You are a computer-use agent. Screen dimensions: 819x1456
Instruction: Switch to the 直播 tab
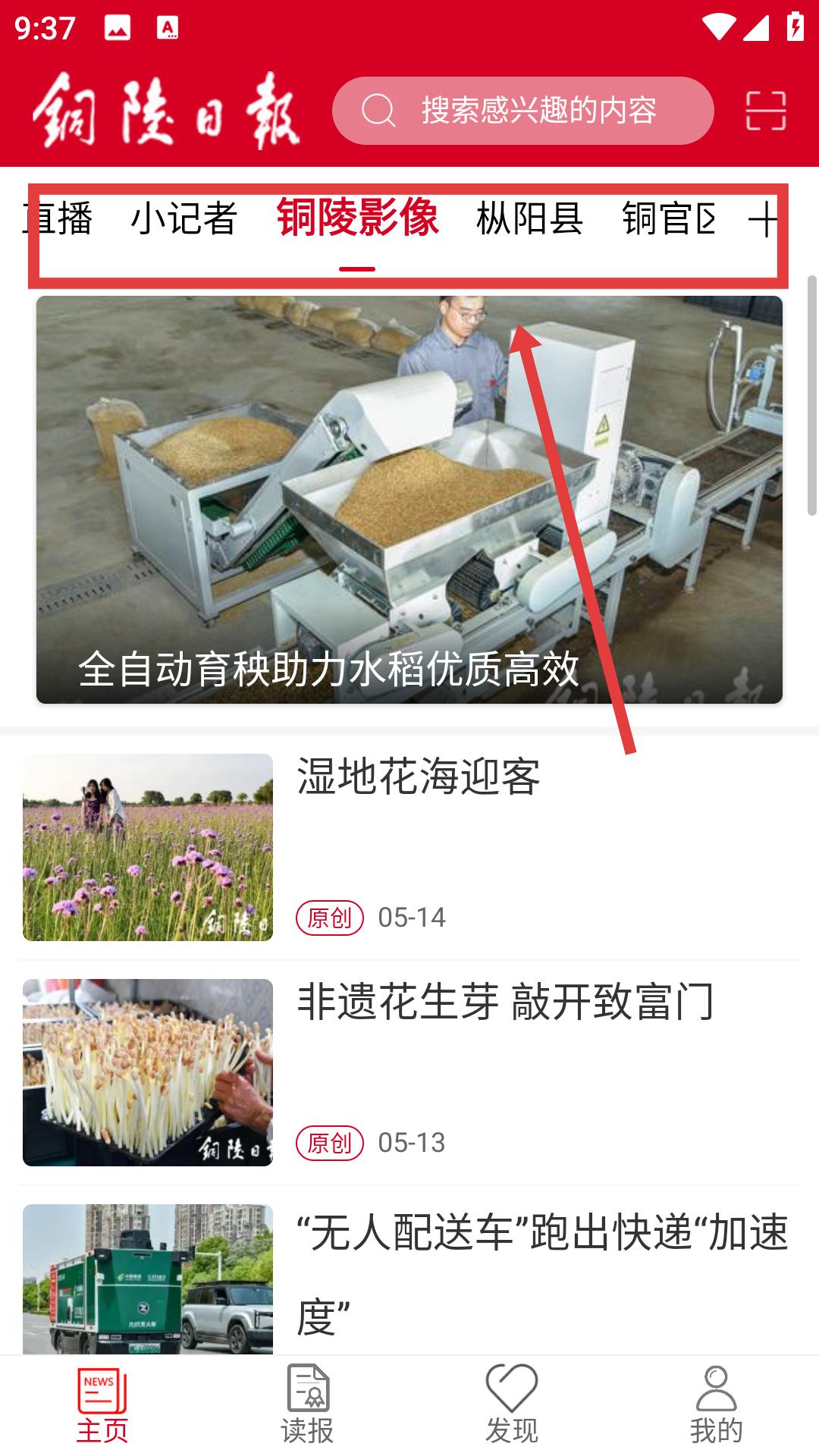(57, 218)
